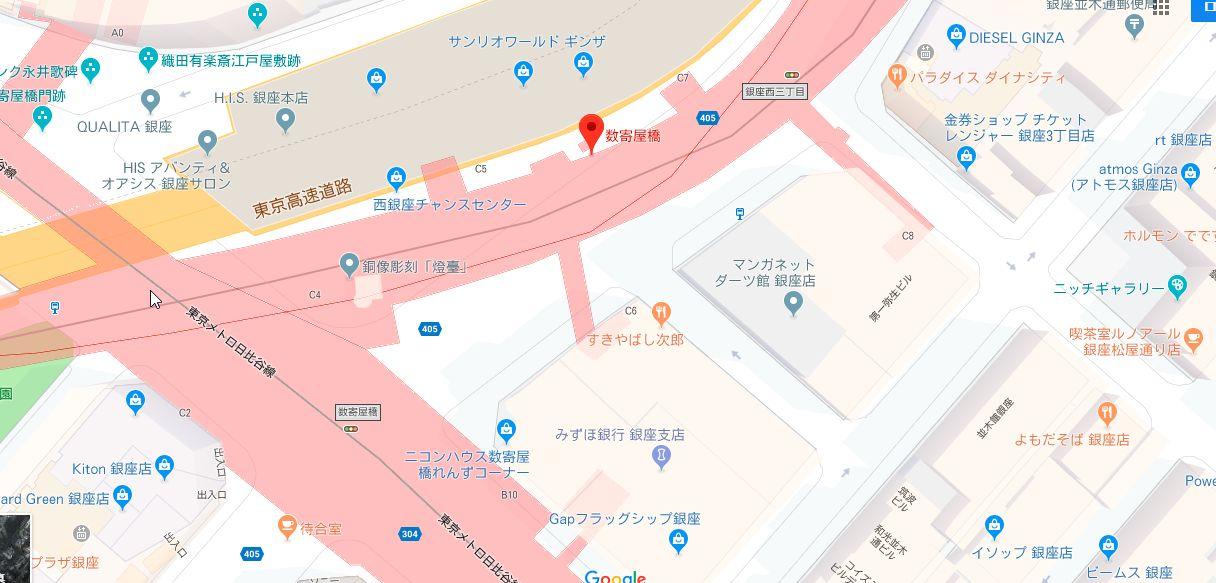Tap the Kiton 銀座店 shop marker
This screenshot has width=1216, height=583.
pyautogui.click(x=165, y=466)
